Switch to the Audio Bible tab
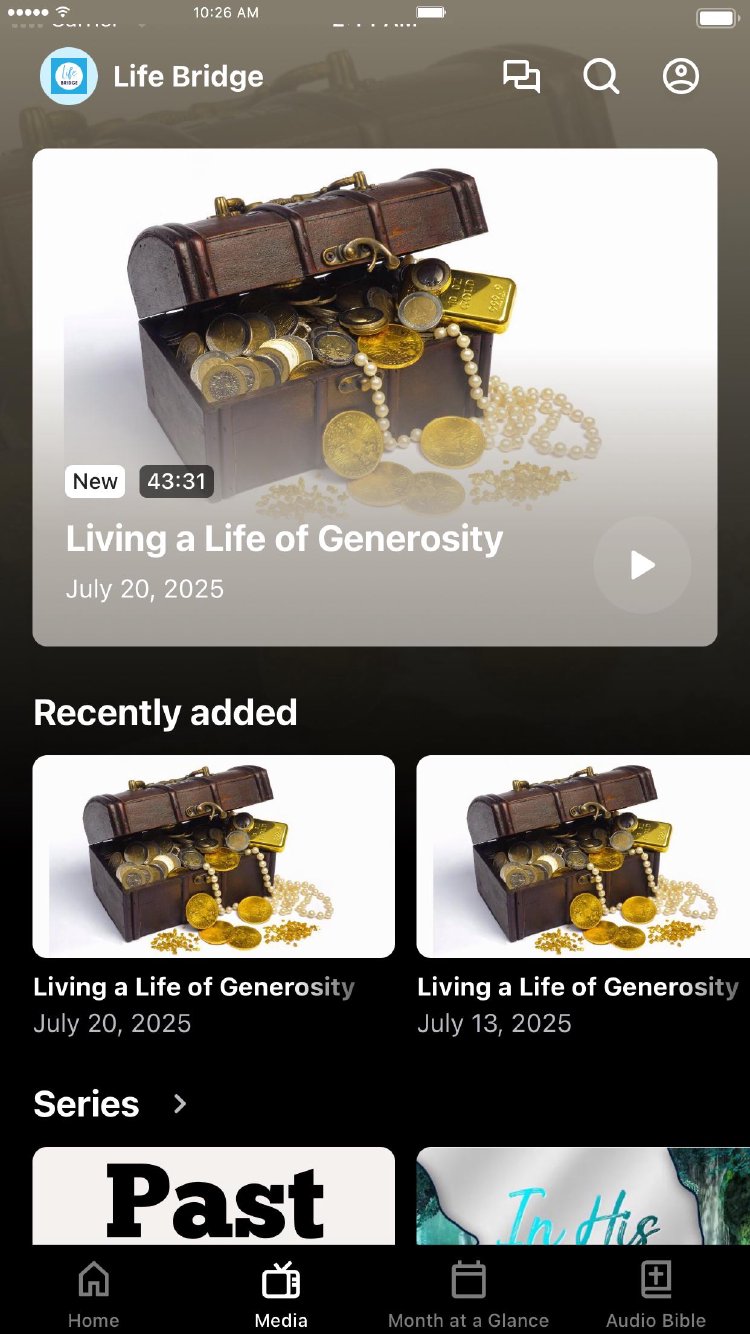Image resolution: width=750 pixels, height=1334 pixels. pyautogui.click(x=656, y=1294)
